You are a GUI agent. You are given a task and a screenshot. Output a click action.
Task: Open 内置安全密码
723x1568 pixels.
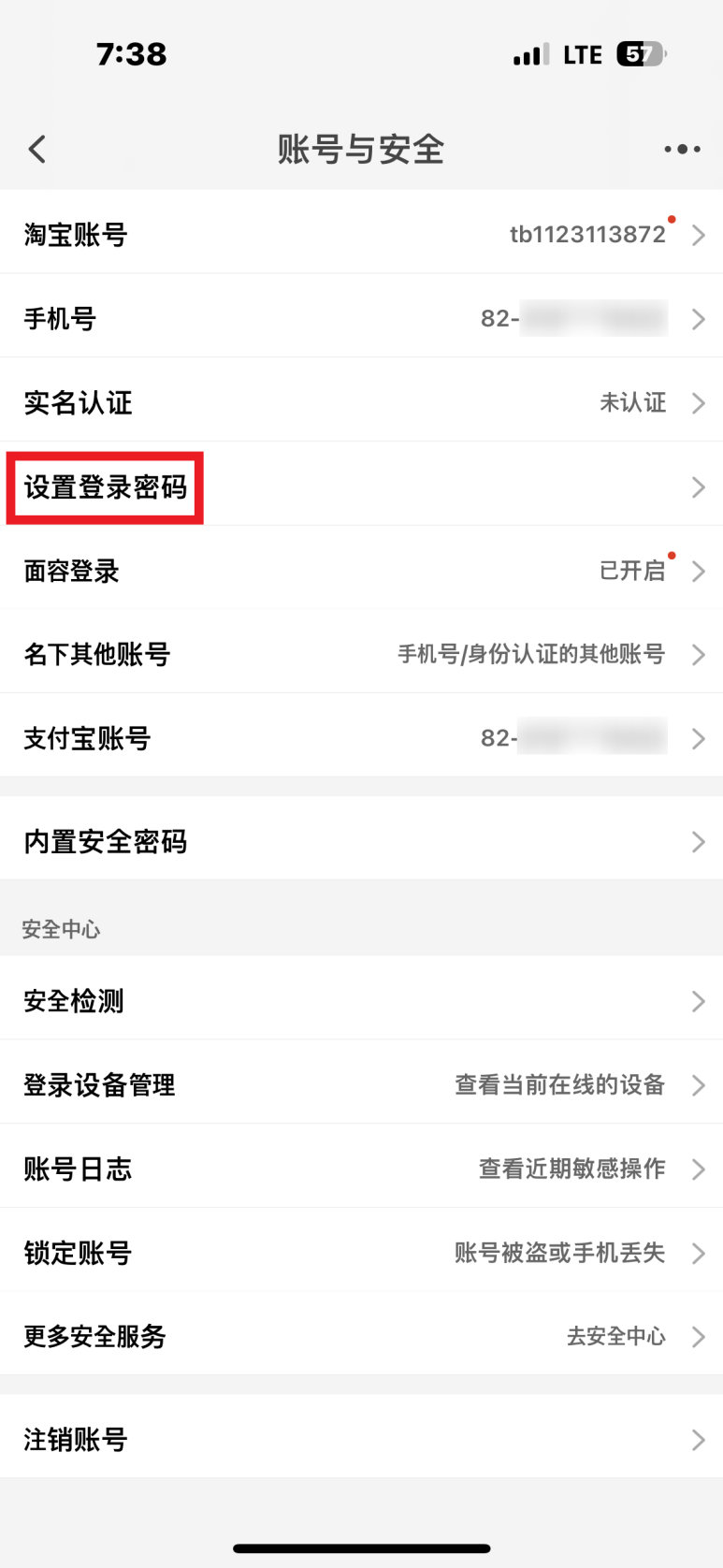click(x=361, y=839)
